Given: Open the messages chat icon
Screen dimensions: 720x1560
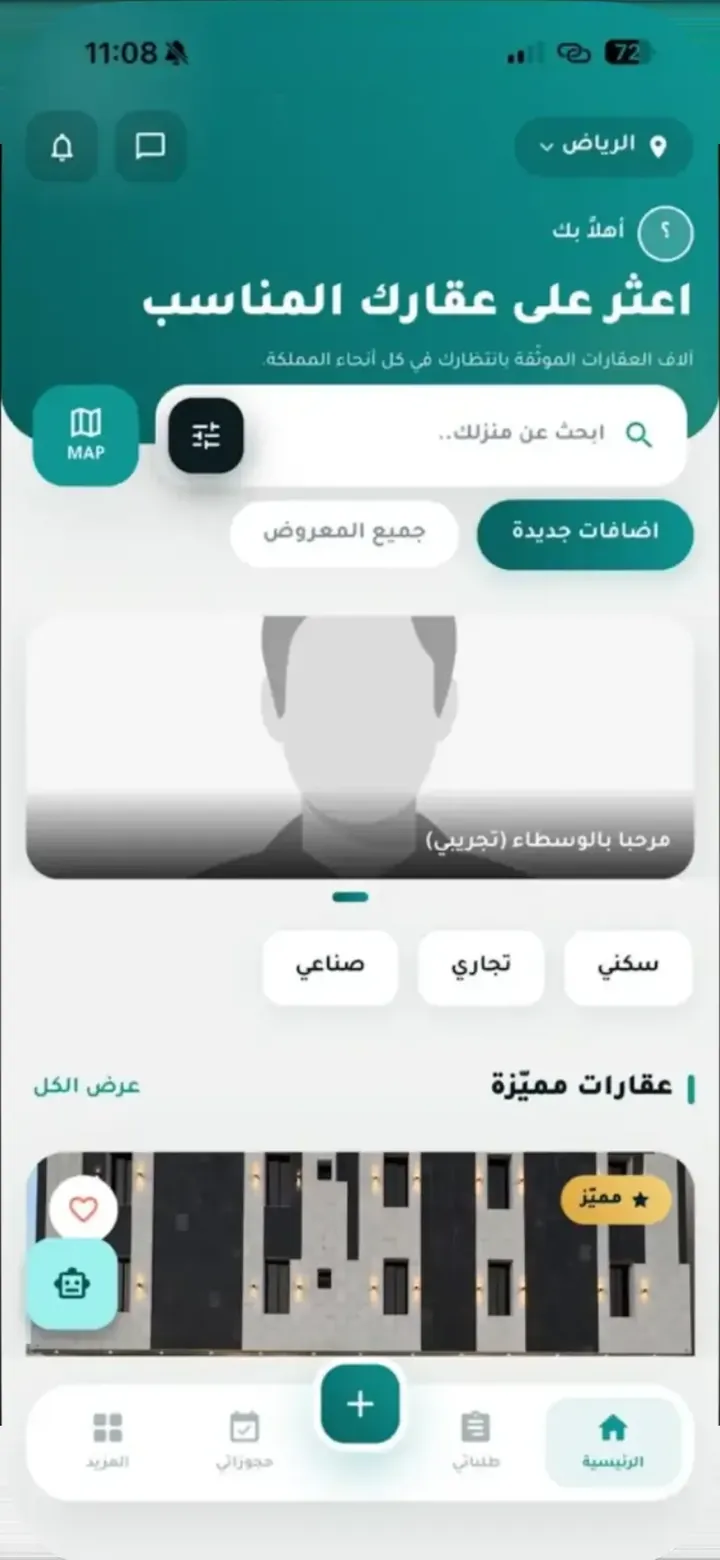Looking at the screenshot, I should pyautogui.click(x=150, y=147).
